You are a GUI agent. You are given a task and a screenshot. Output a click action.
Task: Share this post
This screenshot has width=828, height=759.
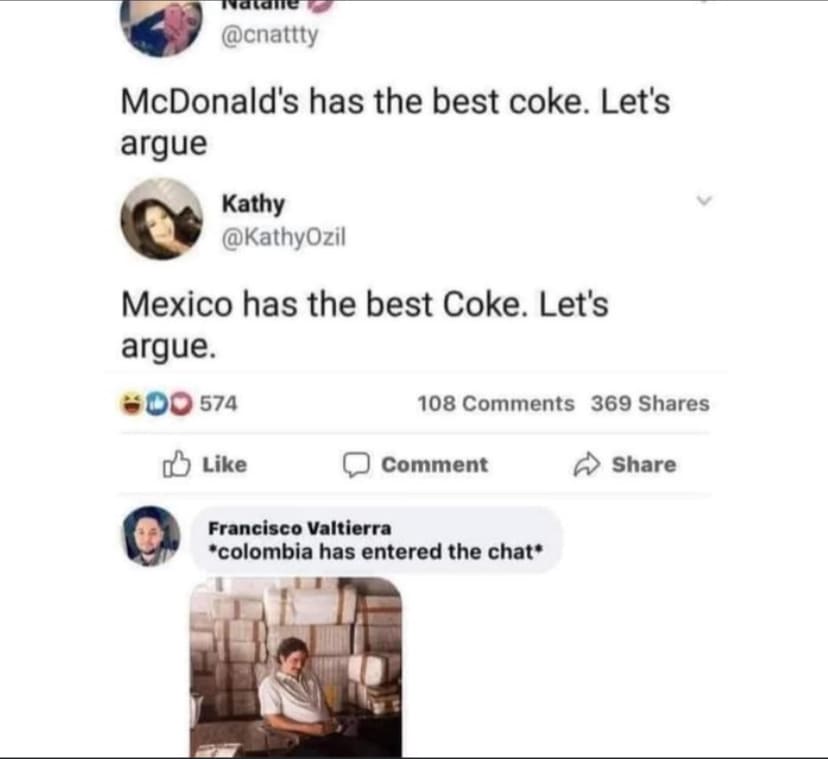pyautogui.click(x=625, y=464)
